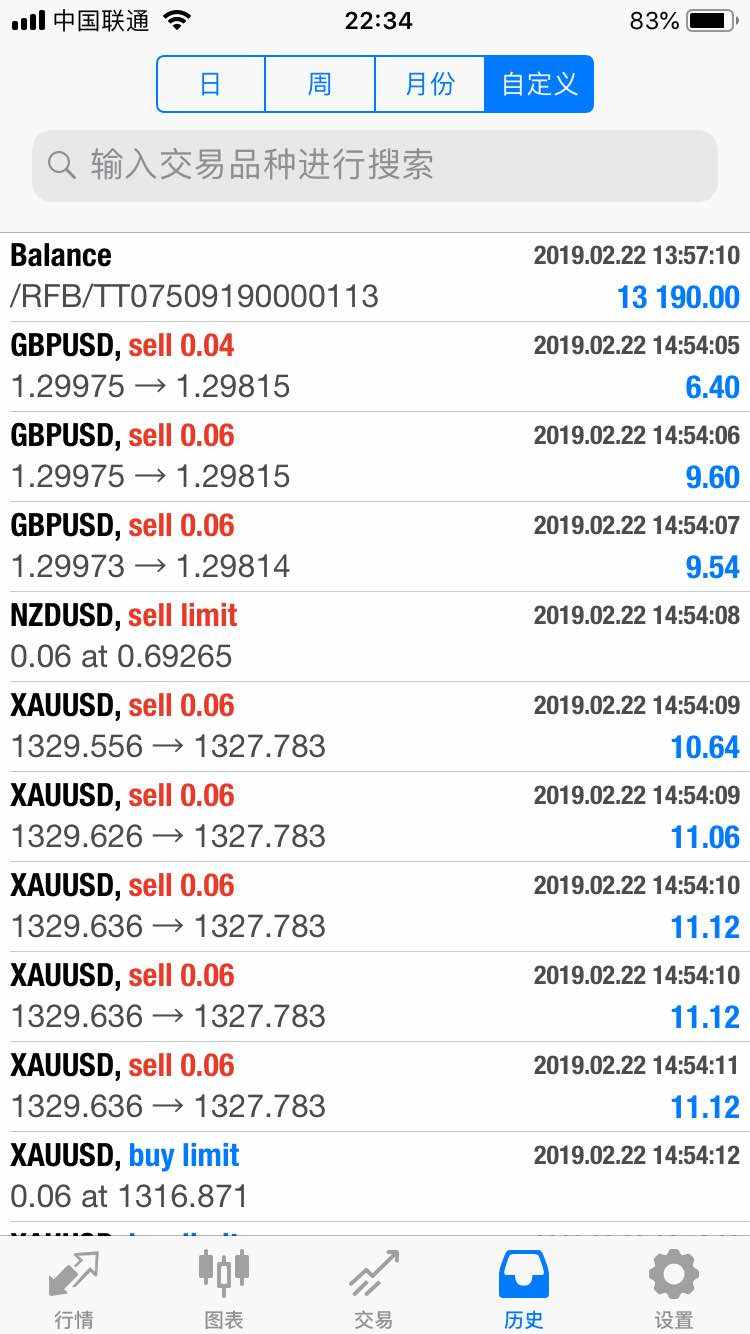750x1334 pixels.
Task: Open the GBPUSD sell 0.04 trade
Action: tap(375, 367)
